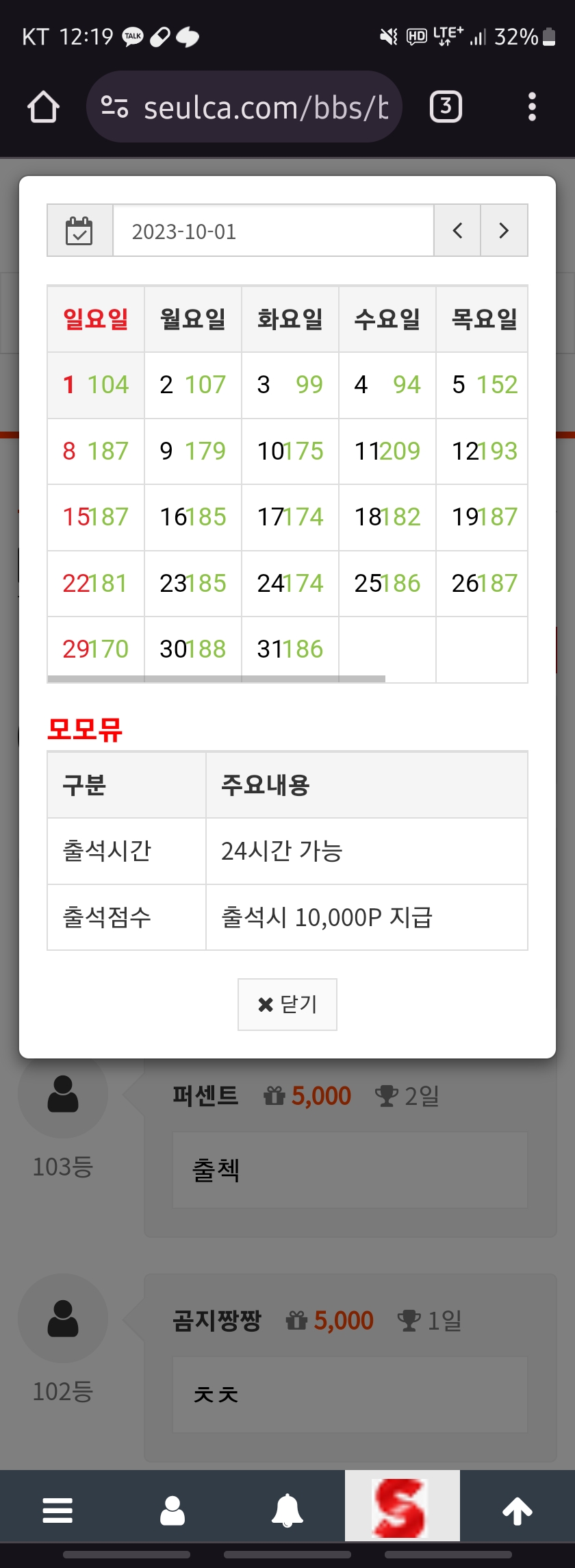Open the browser overflow menu
This screenshot has height=1568, width=575.
pyautogui.click(x=532, y=107)
